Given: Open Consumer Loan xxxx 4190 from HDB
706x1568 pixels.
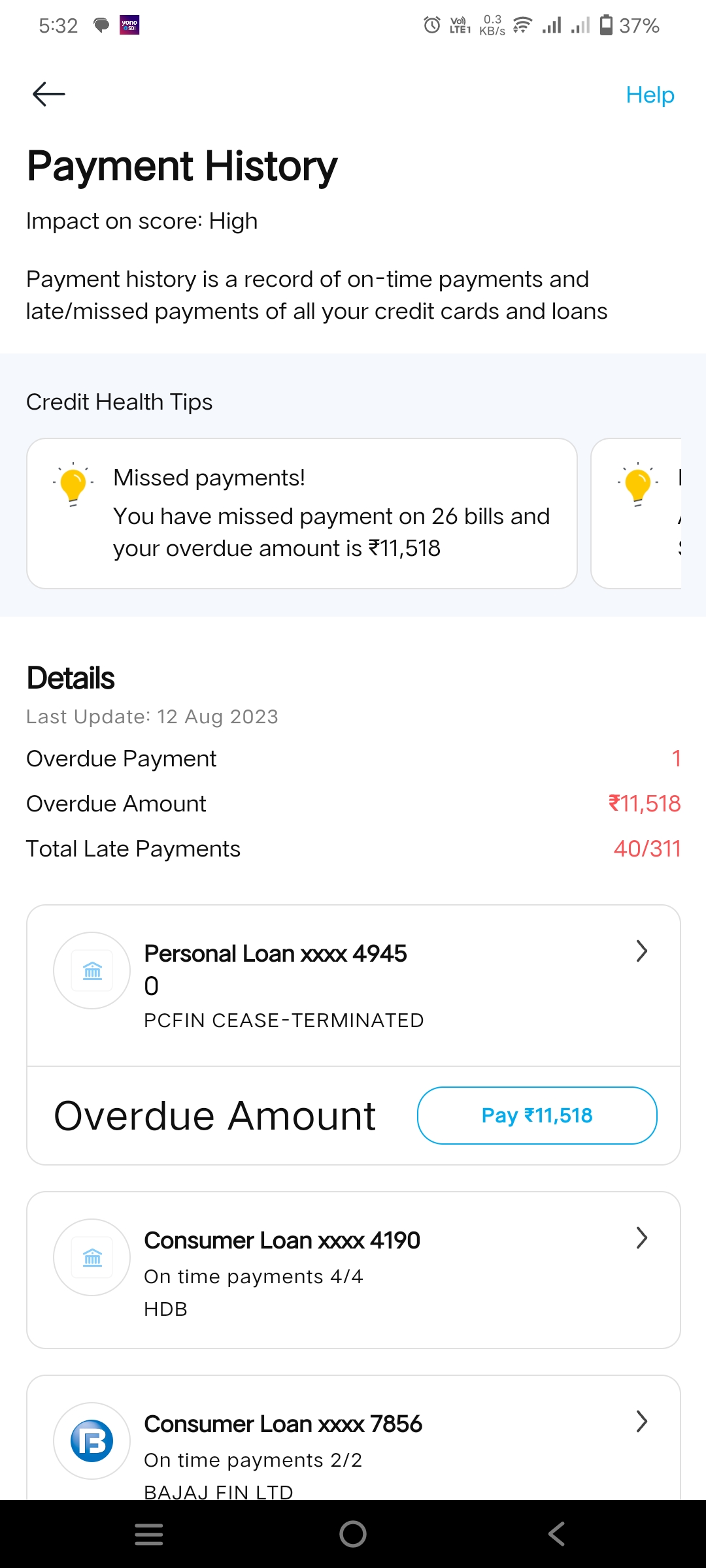Looking at the screenshot, I should click(x=353, y=1269).
